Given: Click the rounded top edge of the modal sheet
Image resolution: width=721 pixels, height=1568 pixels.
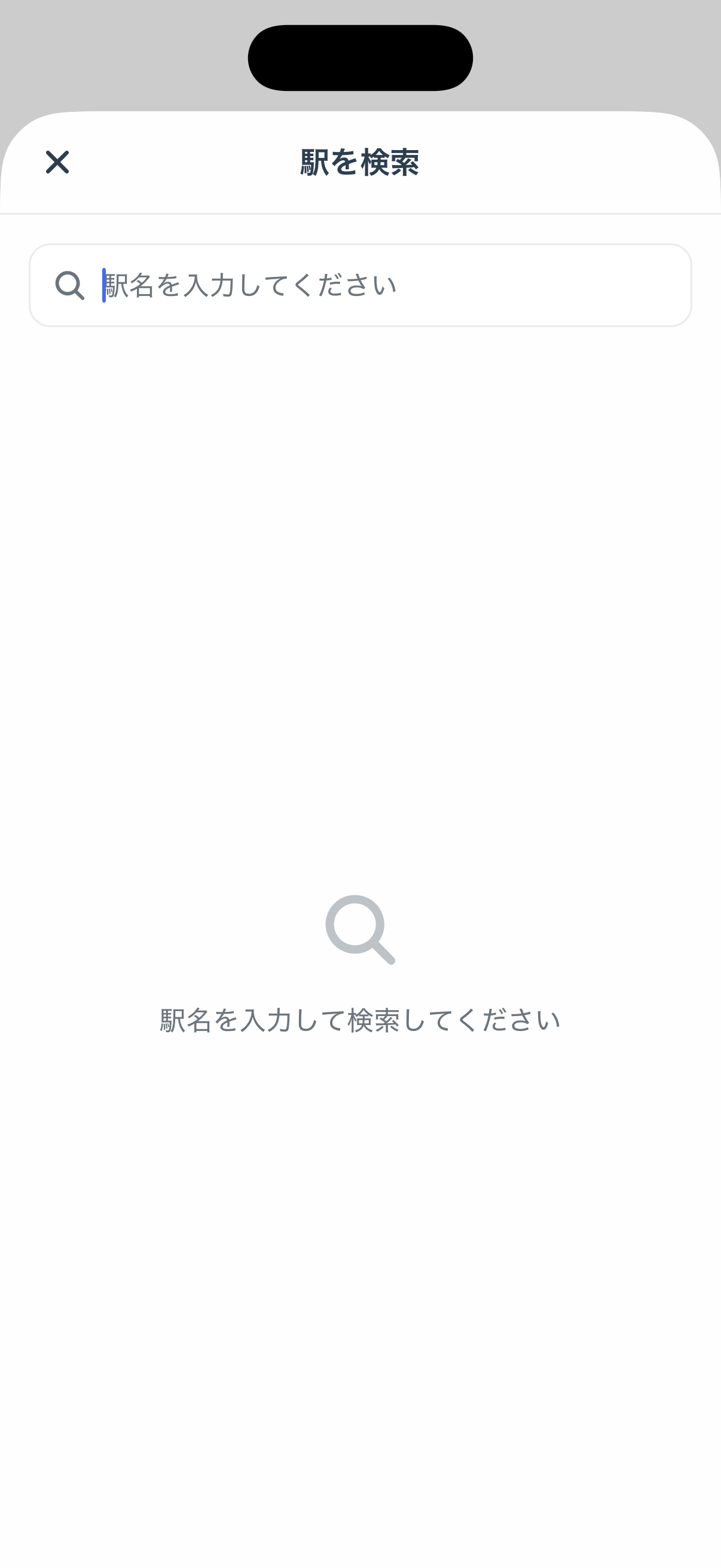Looking at the screenshot, I should pos(360,115).
